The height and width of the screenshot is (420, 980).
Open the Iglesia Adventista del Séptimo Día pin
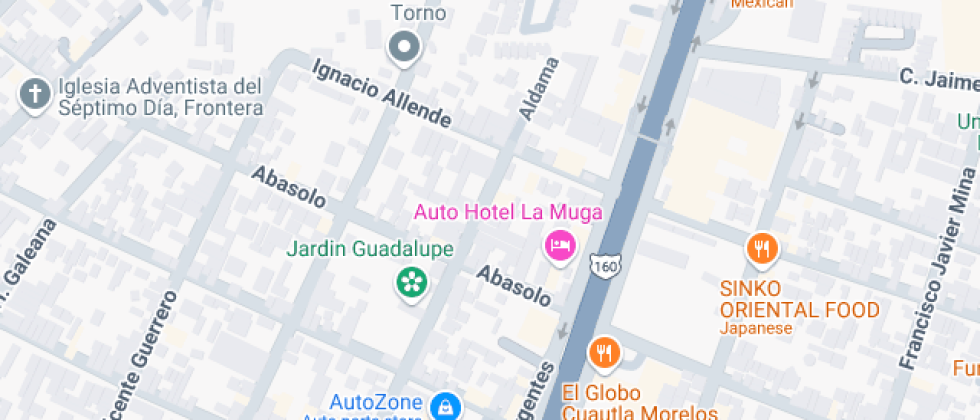coord(35,96)
